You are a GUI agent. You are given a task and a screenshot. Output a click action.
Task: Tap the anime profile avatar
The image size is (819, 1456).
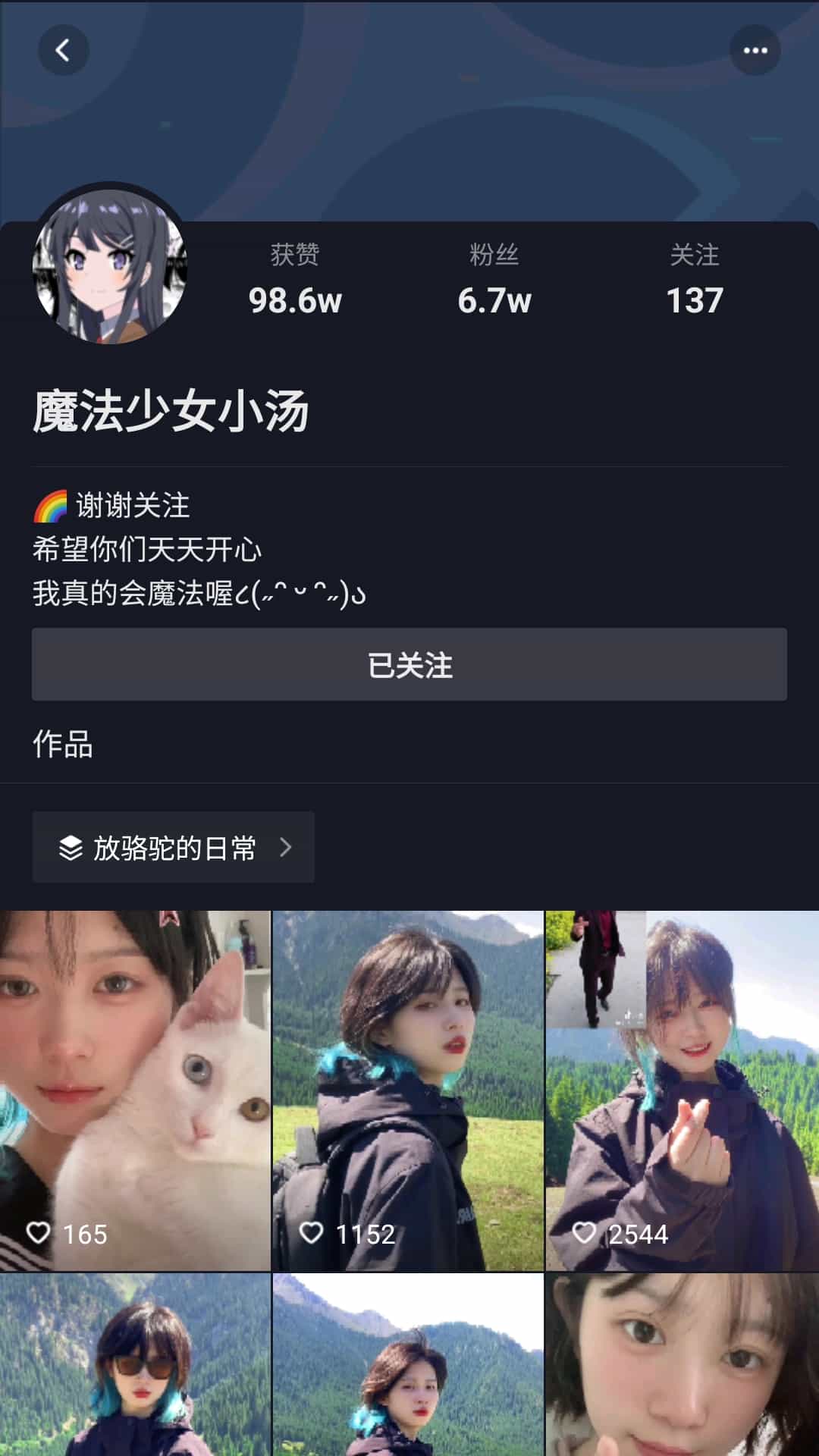[x=110, y=267]
